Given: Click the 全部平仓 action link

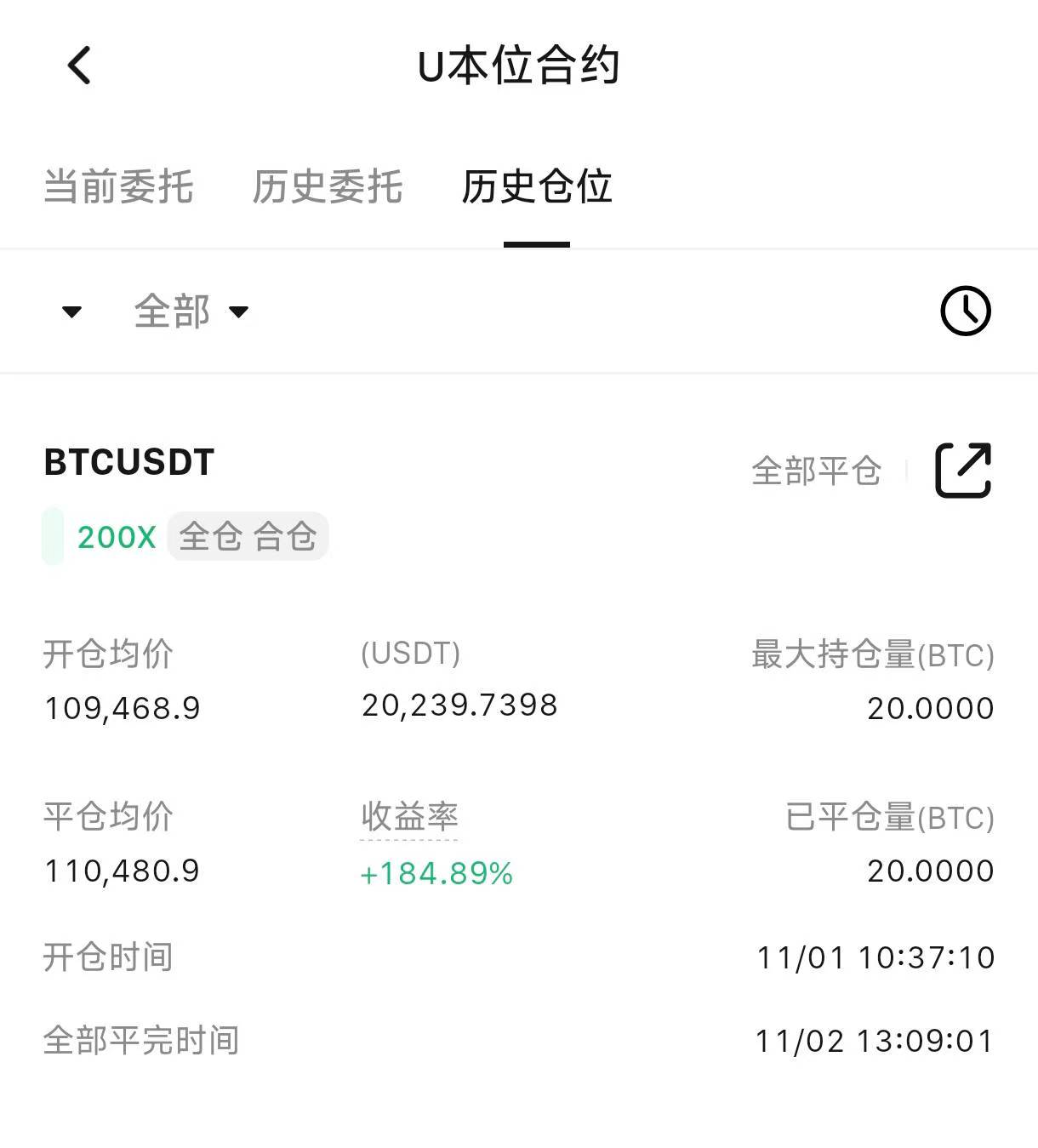Looking at the screenshot, I should [x=816, y=470].
